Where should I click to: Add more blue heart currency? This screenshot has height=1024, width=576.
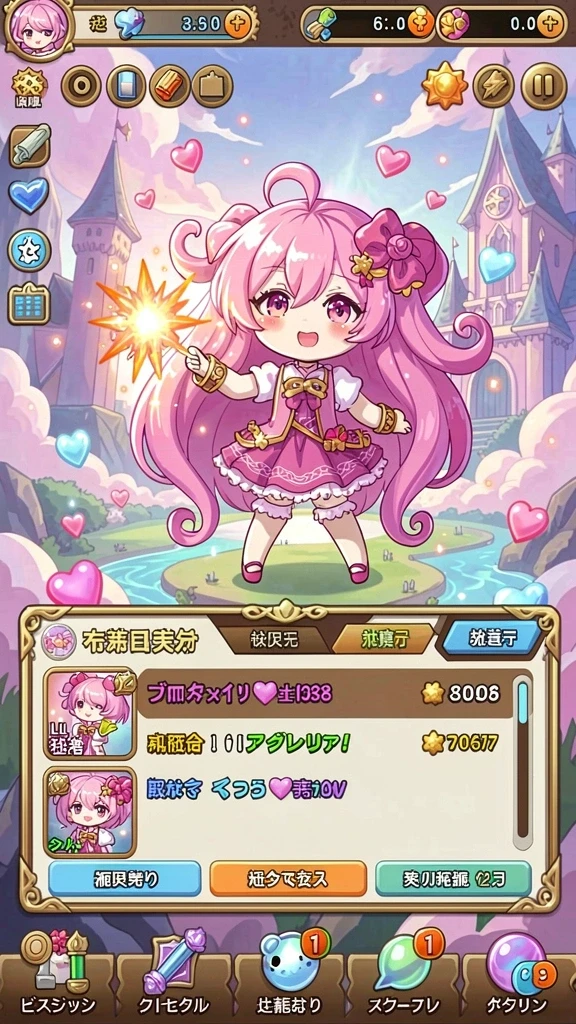pos(237,24)
